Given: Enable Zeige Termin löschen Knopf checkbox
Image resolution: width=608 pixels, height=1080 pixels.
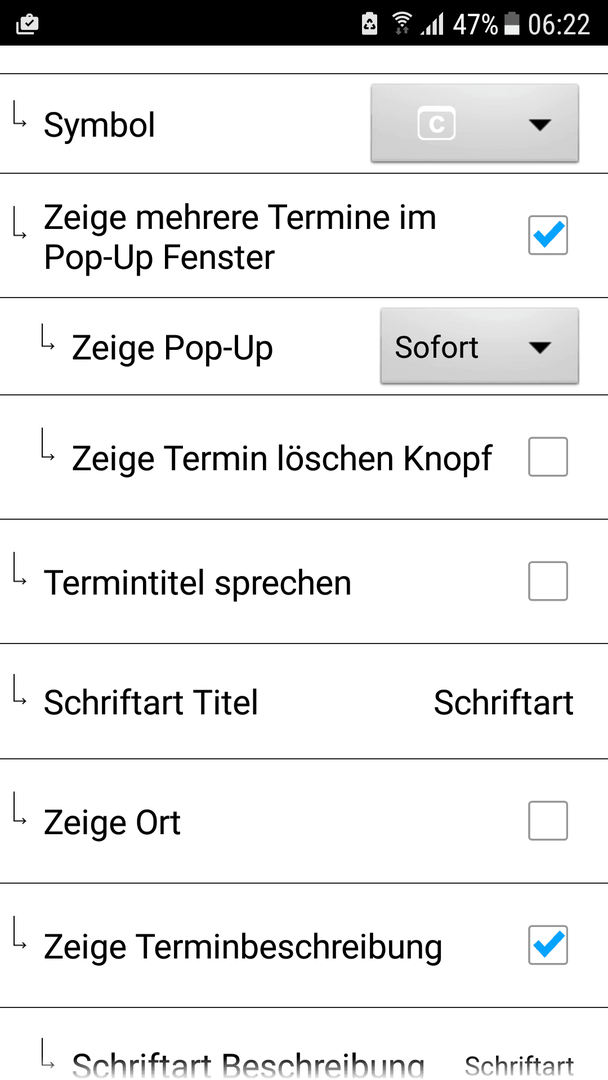Looking at the screenshot, I should (x=548, y=457).
